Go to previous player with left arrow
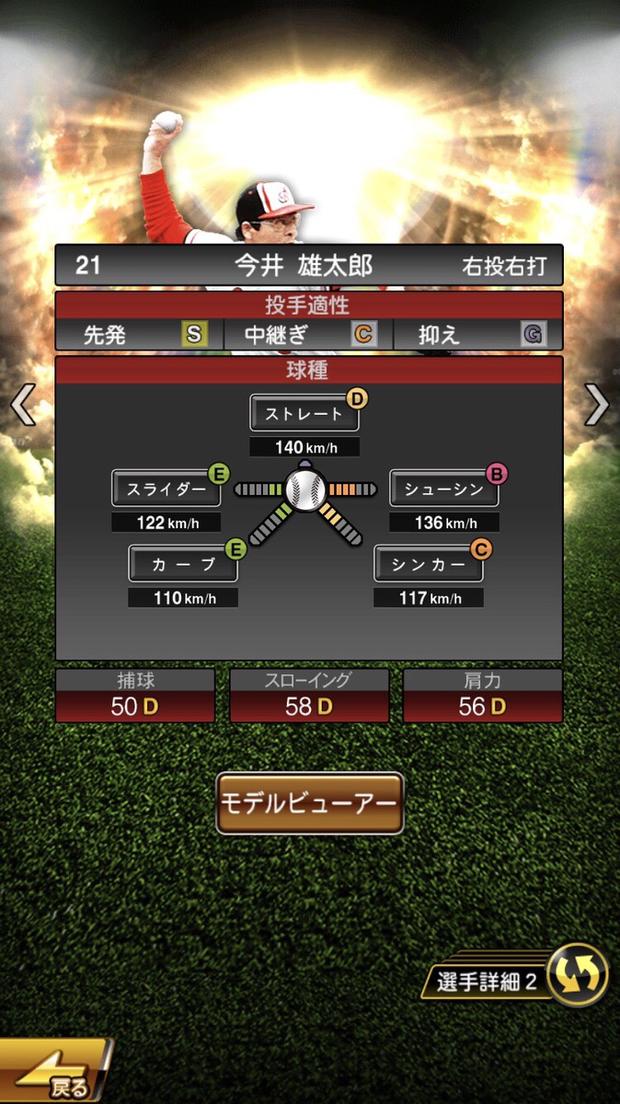 tap(22, 405)
